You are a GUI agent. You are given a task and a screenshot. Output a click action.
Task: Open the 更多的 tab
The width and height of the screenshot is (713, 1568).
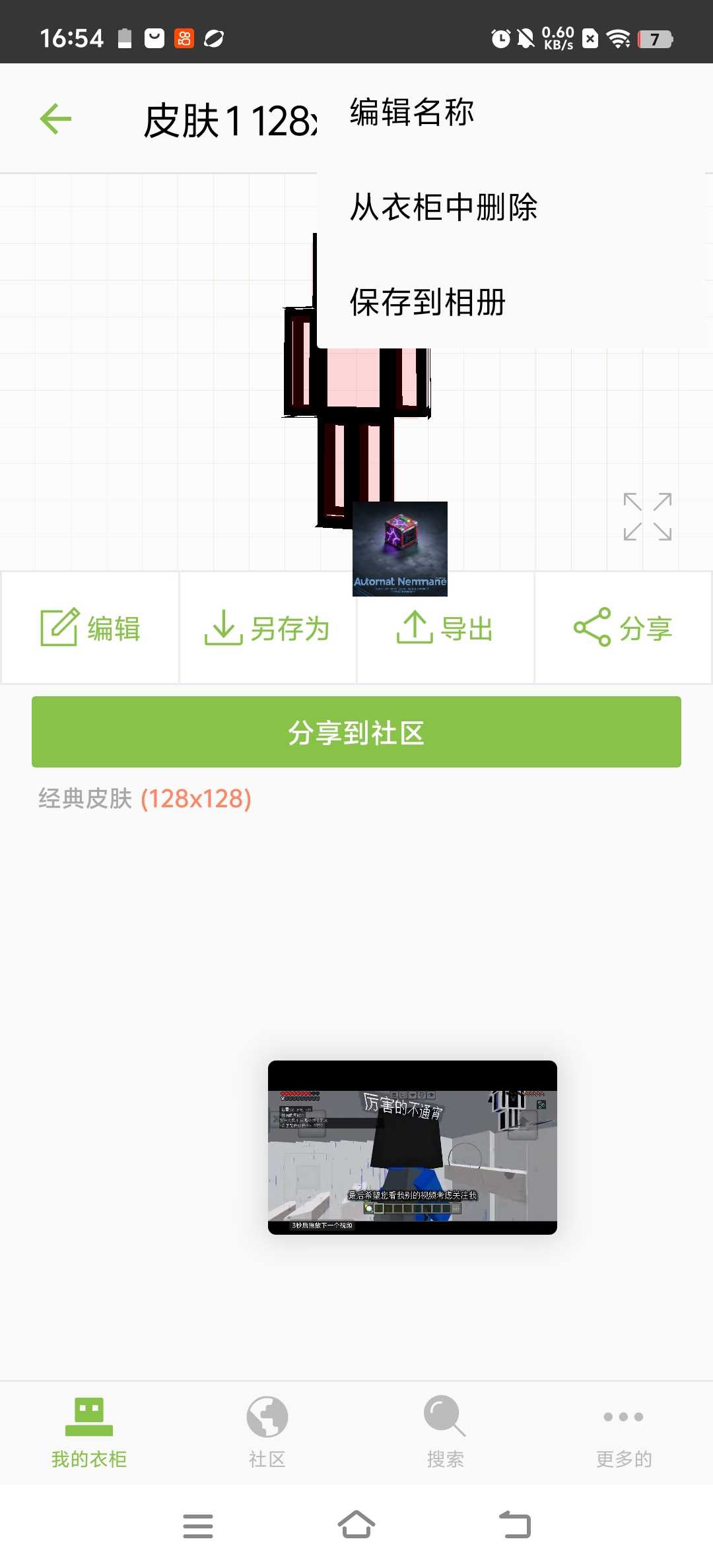tap(624, 1431)
